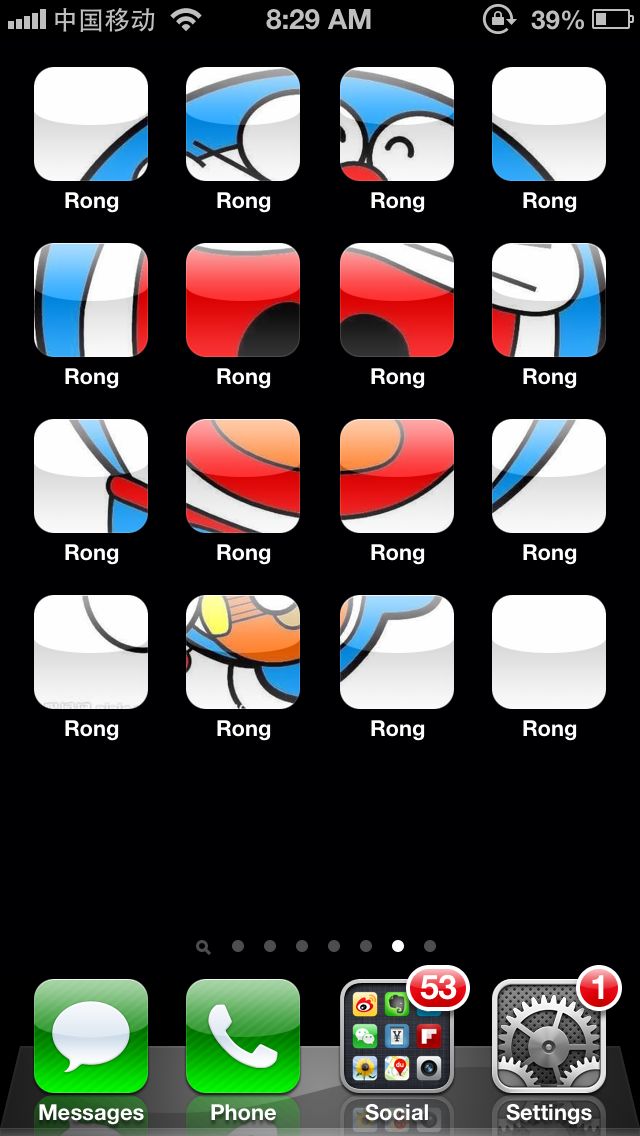Open the Rong icon showing the smiling face
The image size is (640, 1136).
[x=397, y=124]
